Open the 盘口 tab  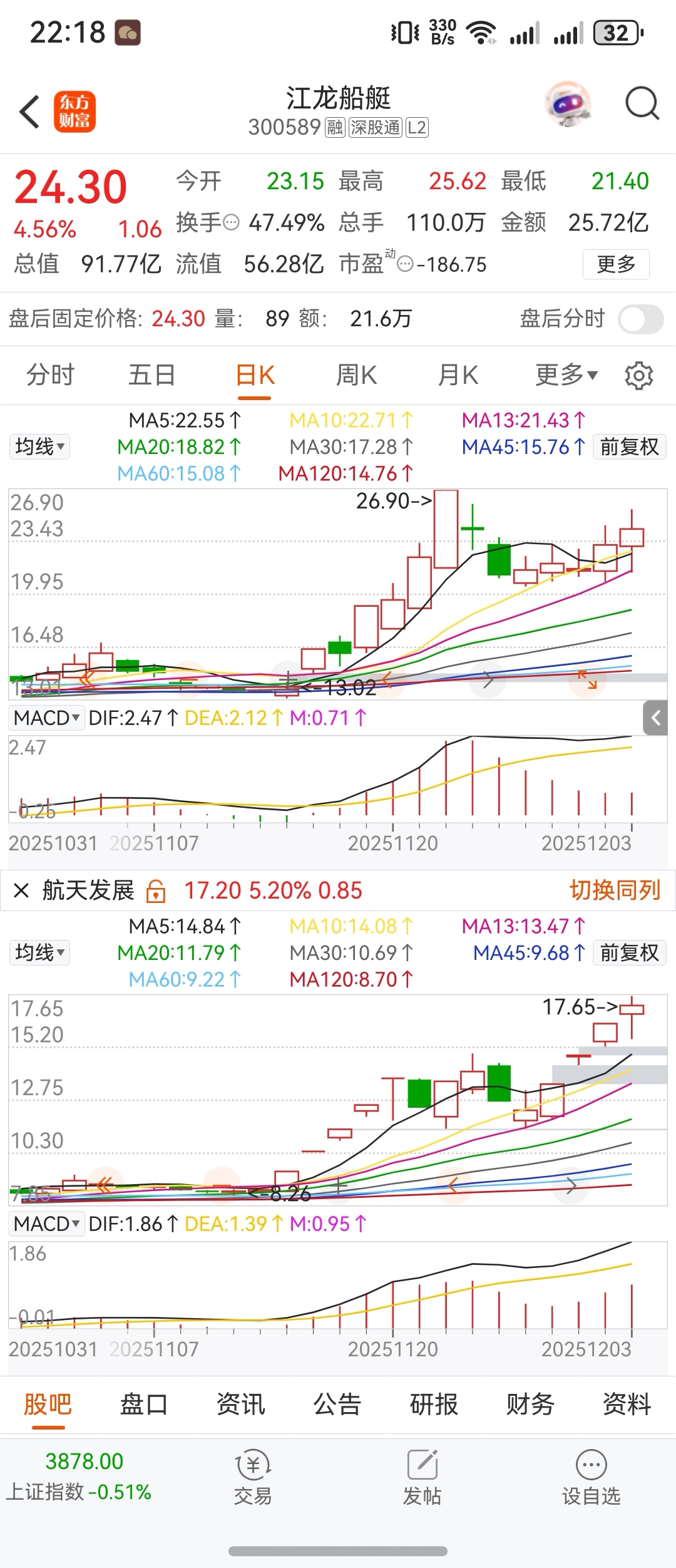click(x=144, y=1405)
